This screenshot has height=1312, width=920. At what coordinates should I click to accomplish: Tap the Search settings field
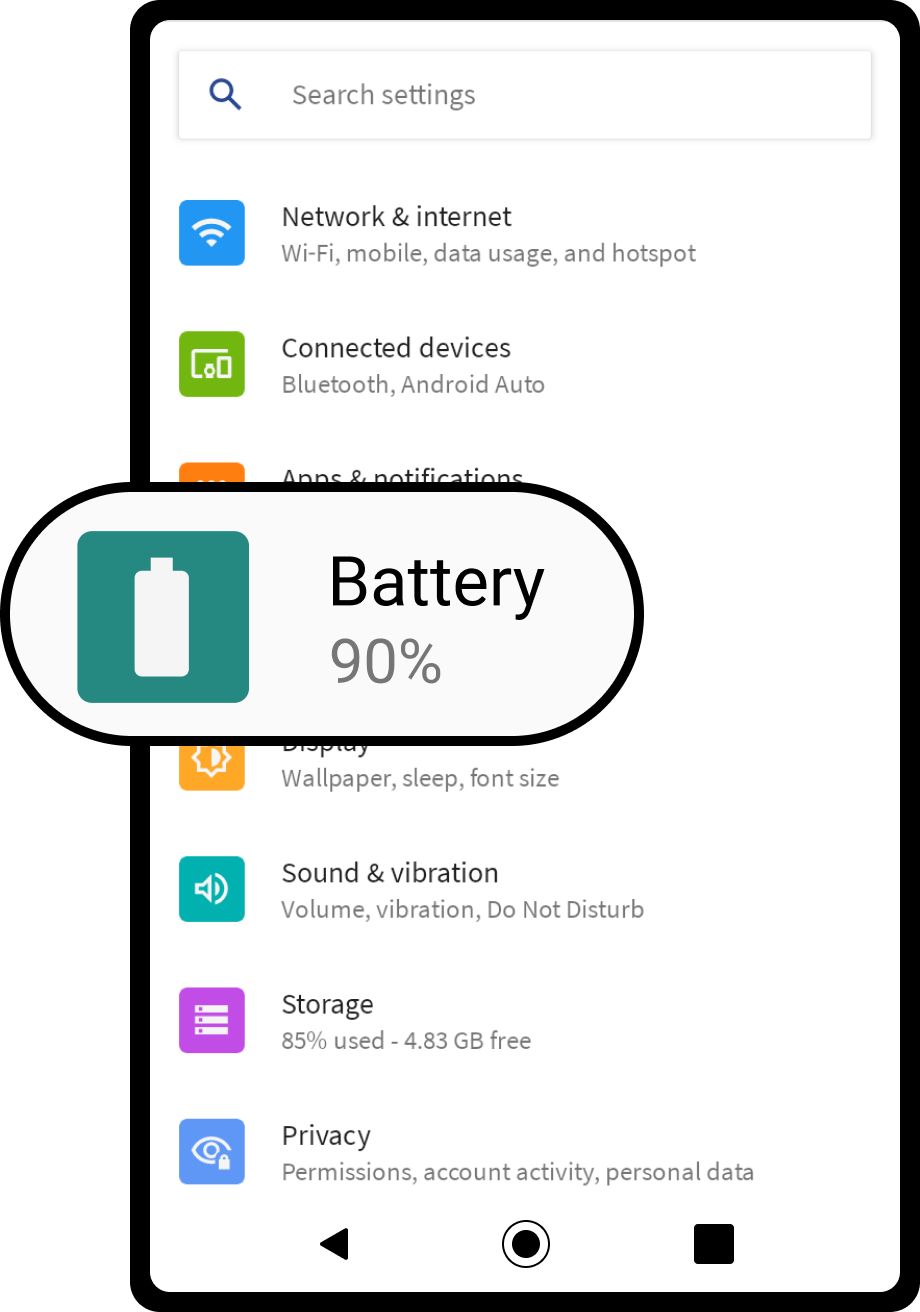point(524,95)
